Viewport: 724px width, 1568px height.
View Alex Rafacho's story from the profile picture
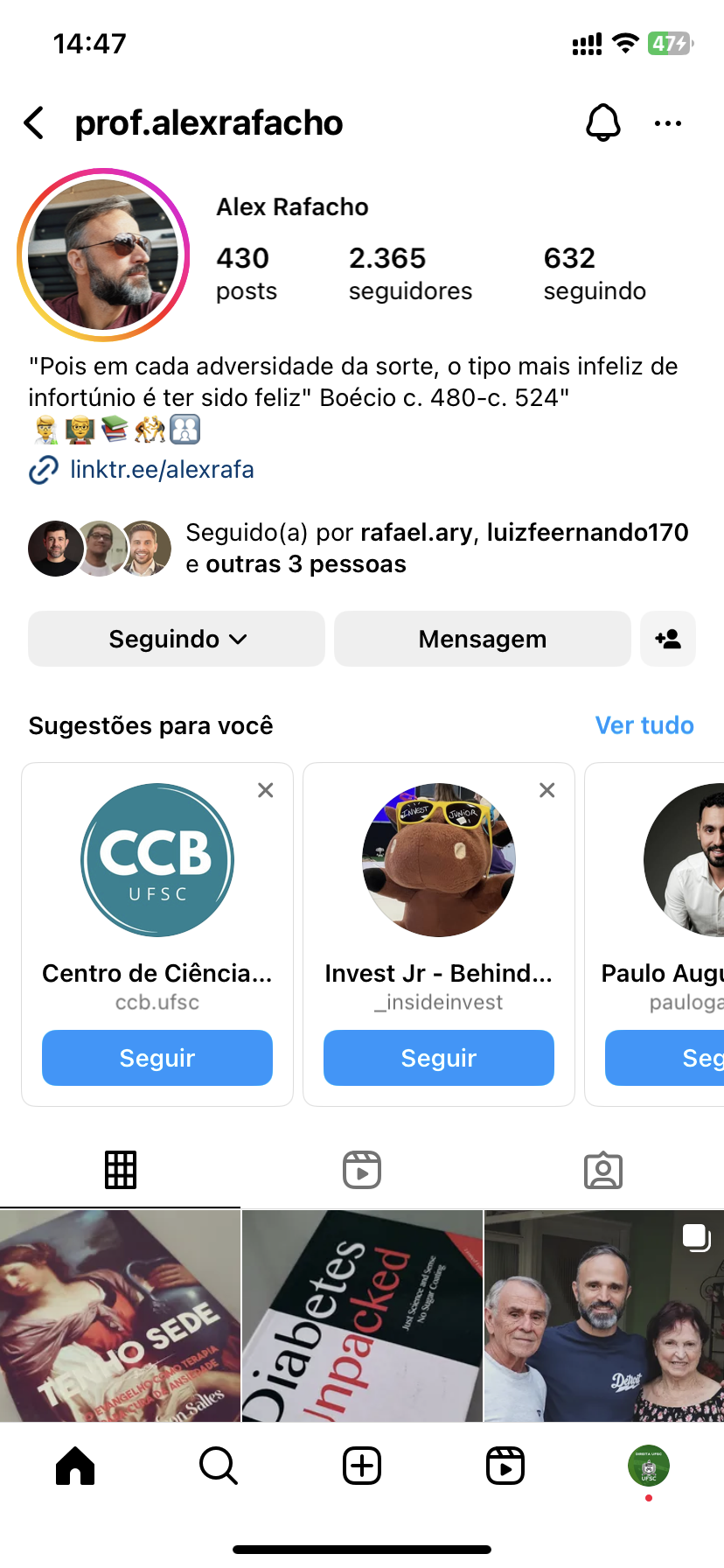tap(103, 255)
